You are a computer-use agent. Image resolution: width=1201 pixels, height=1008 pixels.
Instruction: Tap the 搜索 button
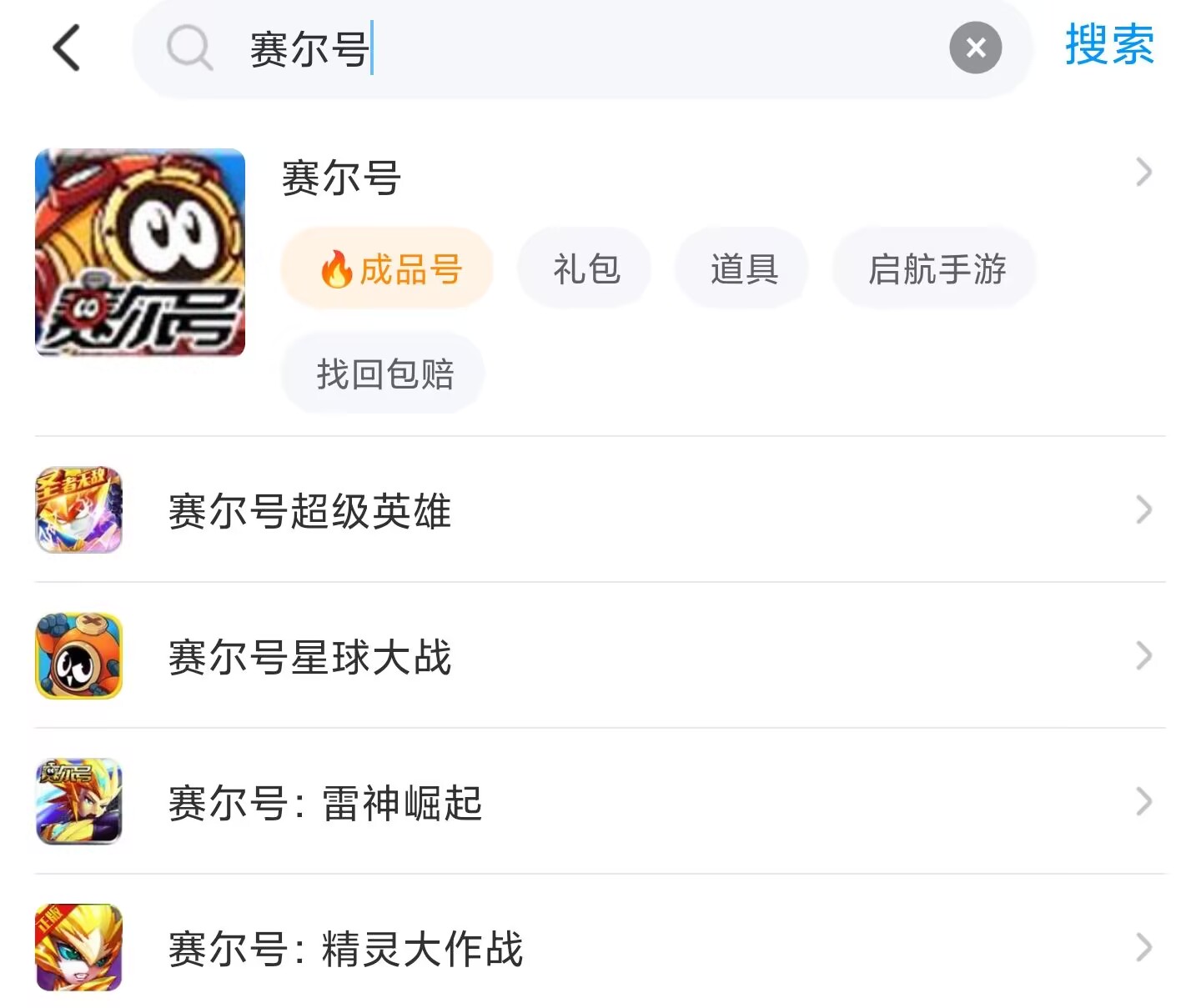click(x=1109, y=45)
